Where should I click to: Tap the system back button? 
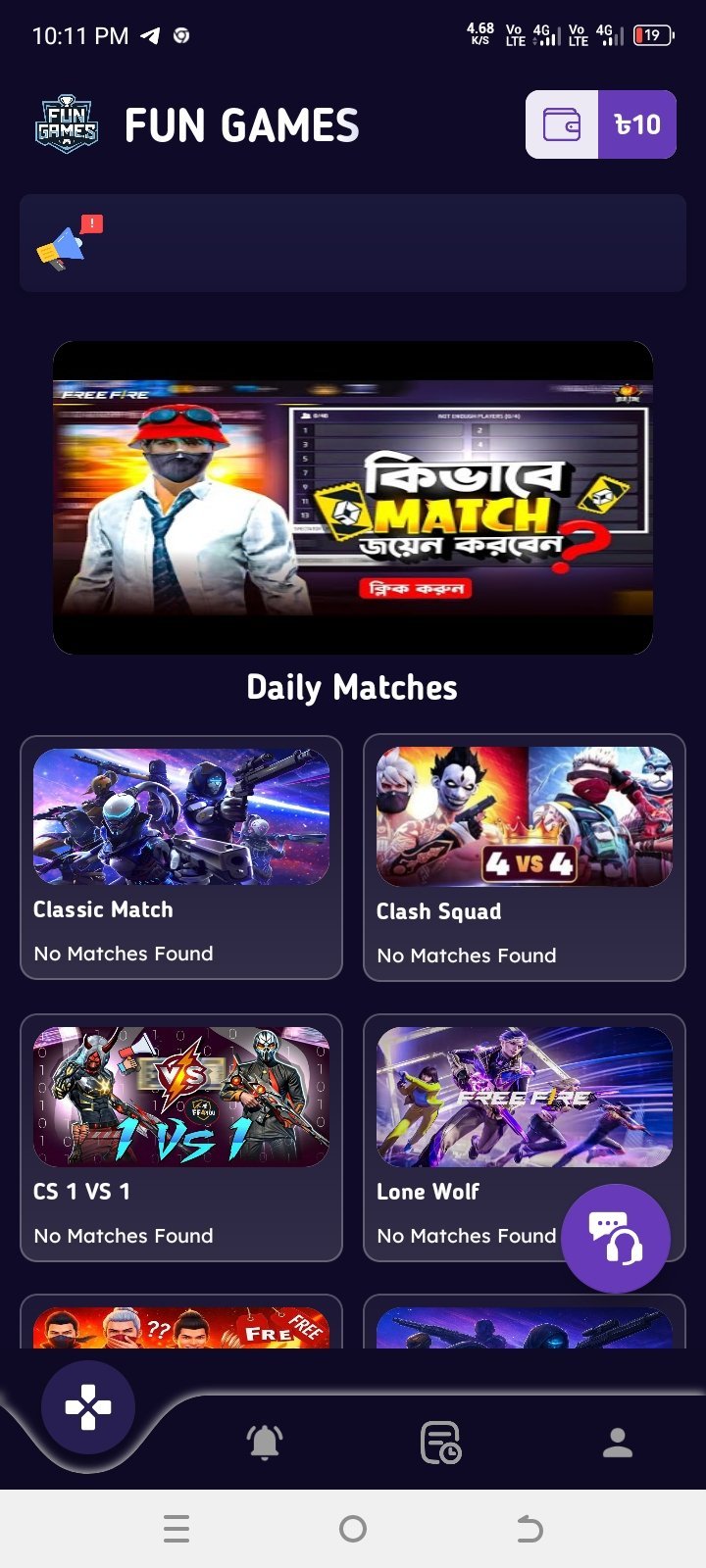[529, 1529]
